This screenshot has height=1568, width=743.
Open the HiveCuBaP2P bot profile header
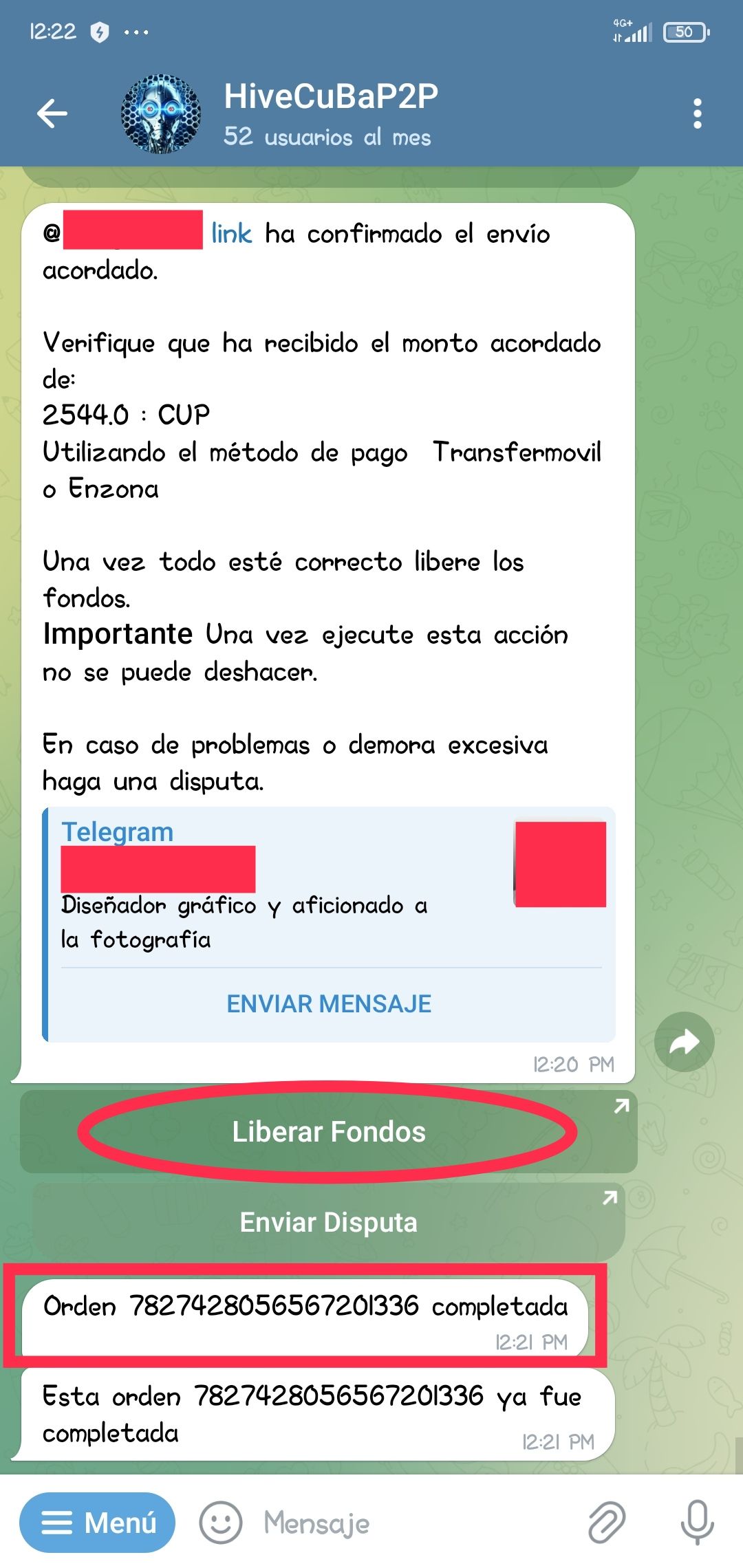click(x=330, y=113)
